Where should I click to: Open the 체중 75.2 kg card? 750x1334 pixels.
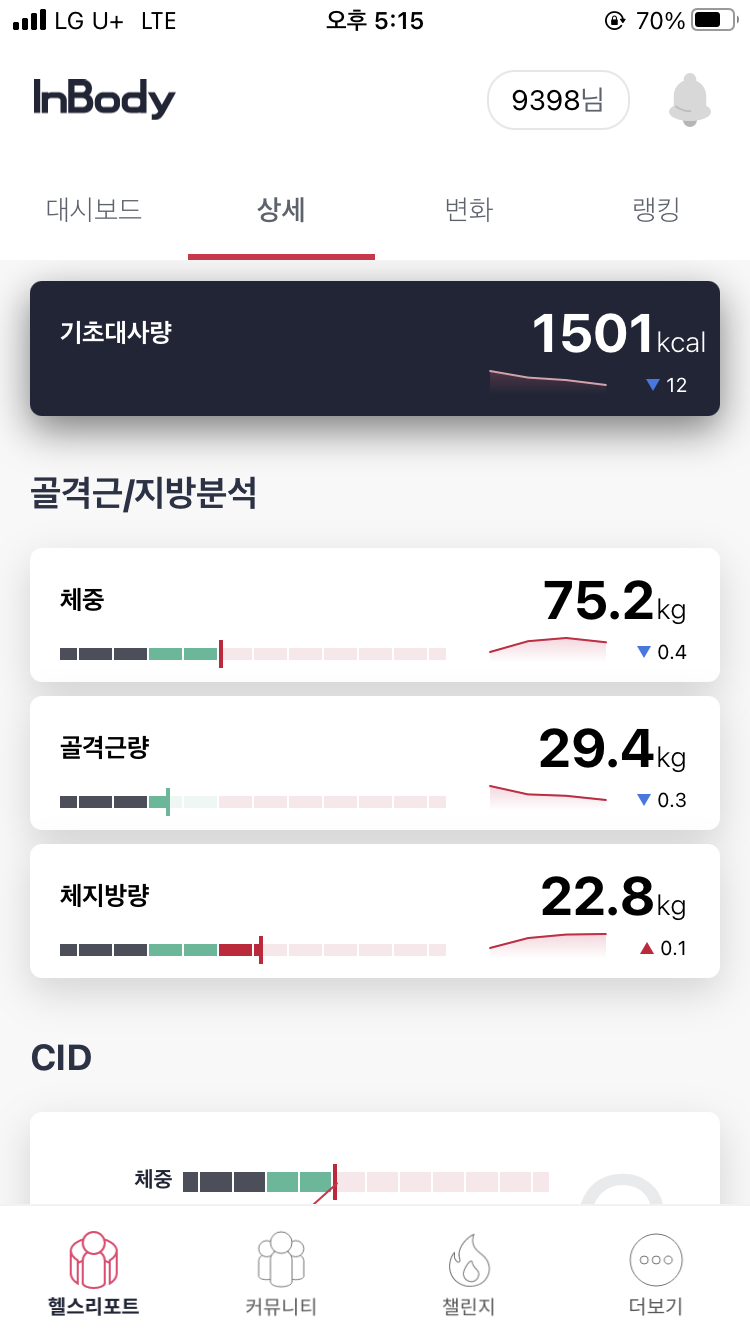click(x=375, y=615)
